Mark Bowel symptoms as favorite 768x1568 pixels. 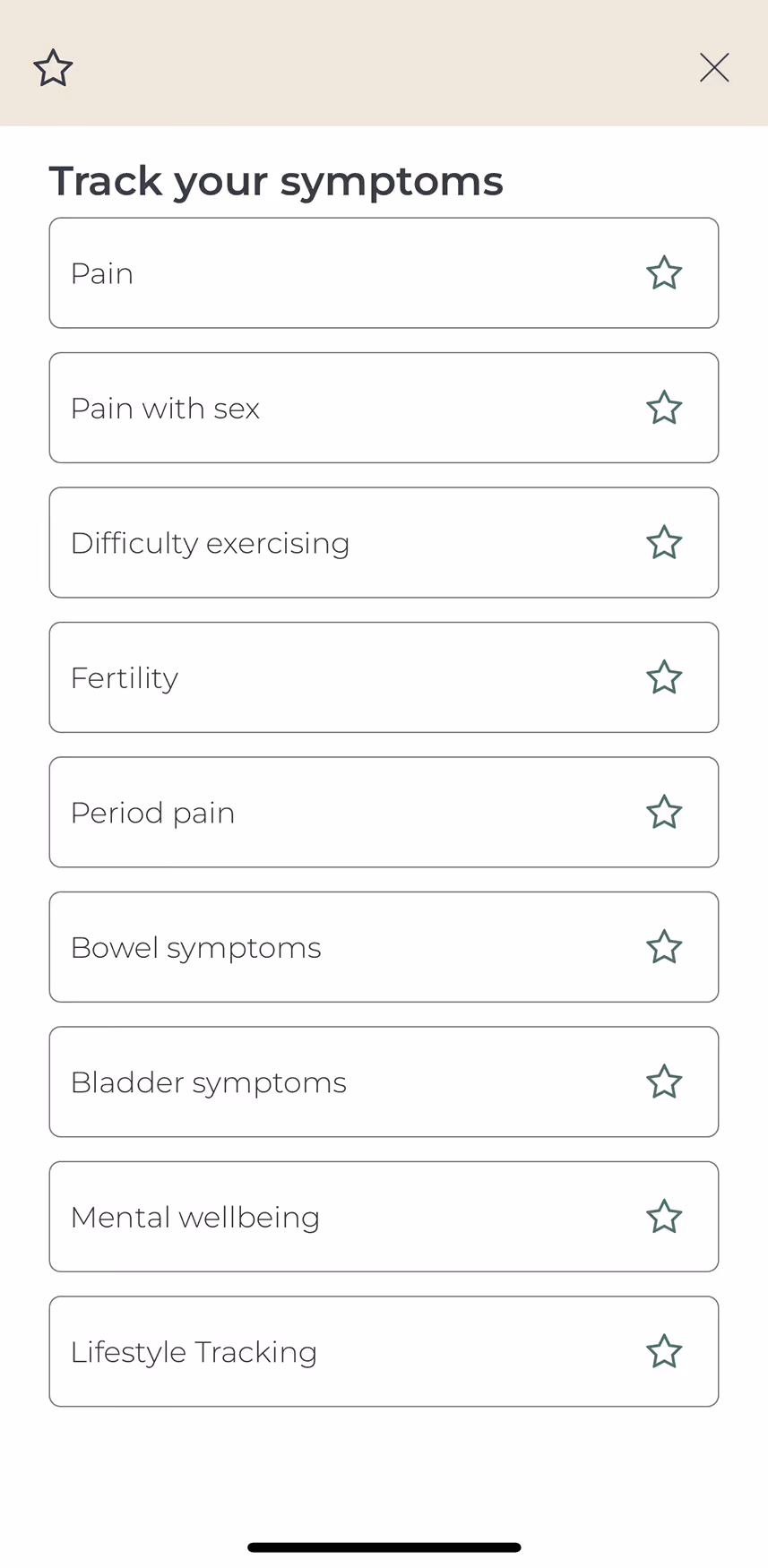pos(664,948)
